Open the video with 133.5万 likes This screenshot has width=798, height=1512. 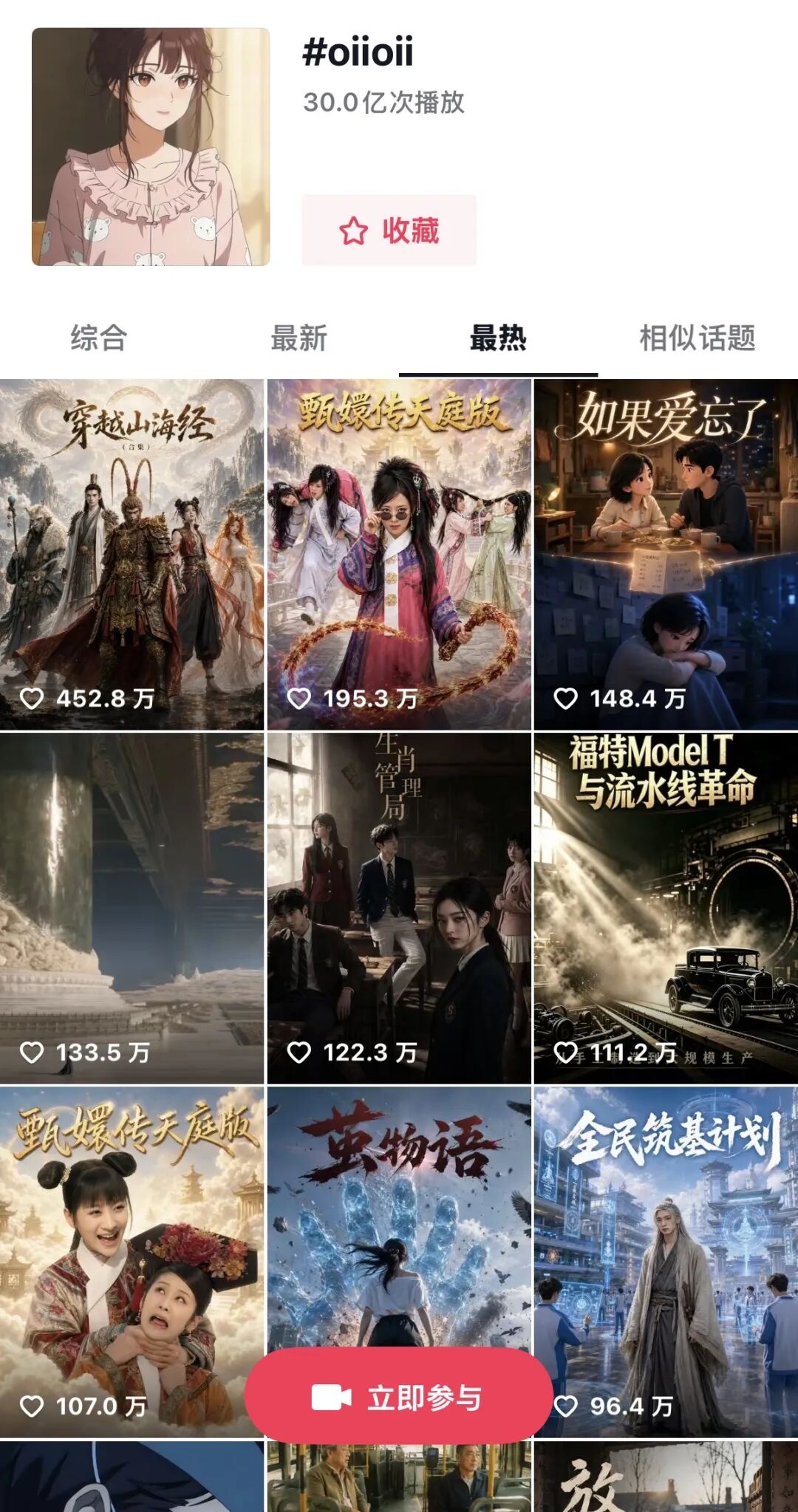(x=132, y=909)
